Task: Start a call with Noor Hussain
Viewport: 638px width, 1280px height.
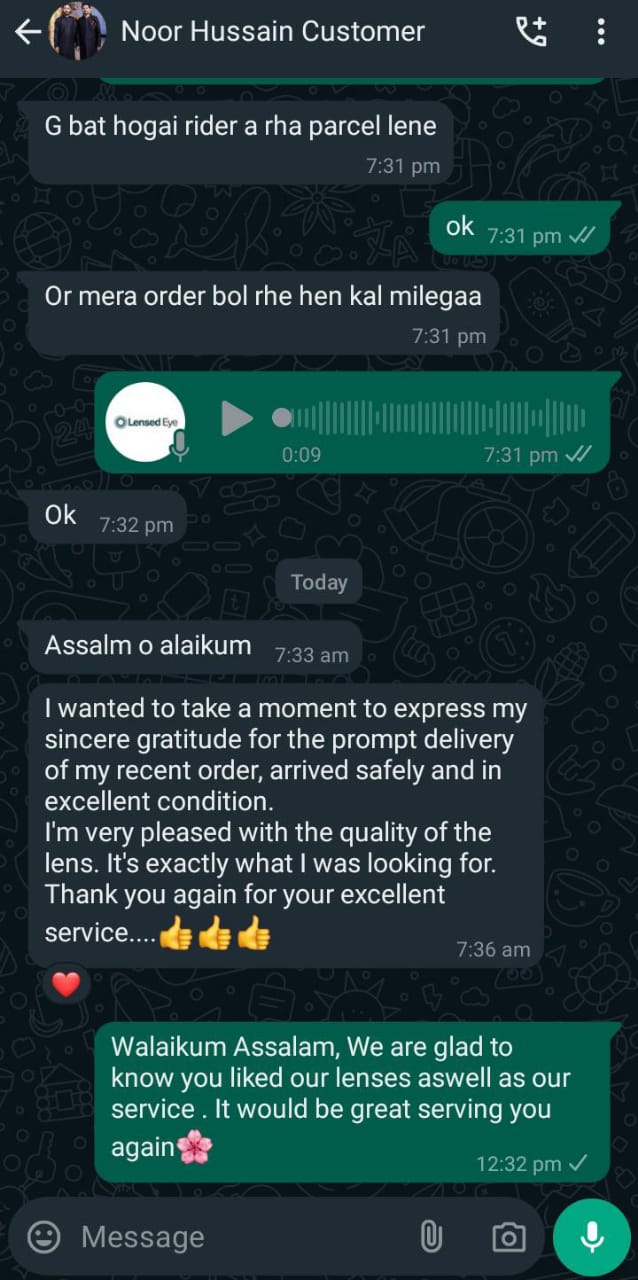Action: 531,32
